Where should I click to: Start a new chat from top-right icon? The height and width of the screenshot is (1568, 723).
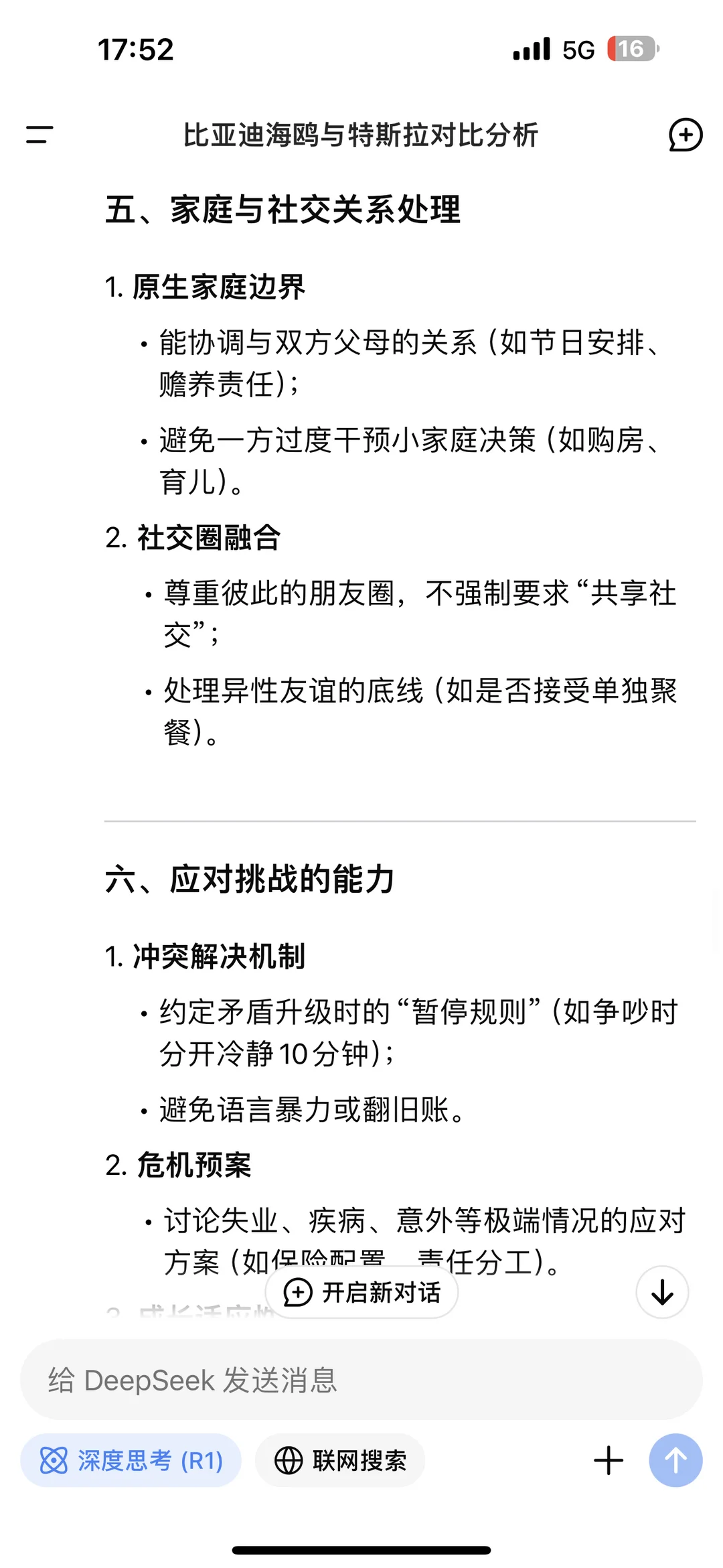[686, 135]
